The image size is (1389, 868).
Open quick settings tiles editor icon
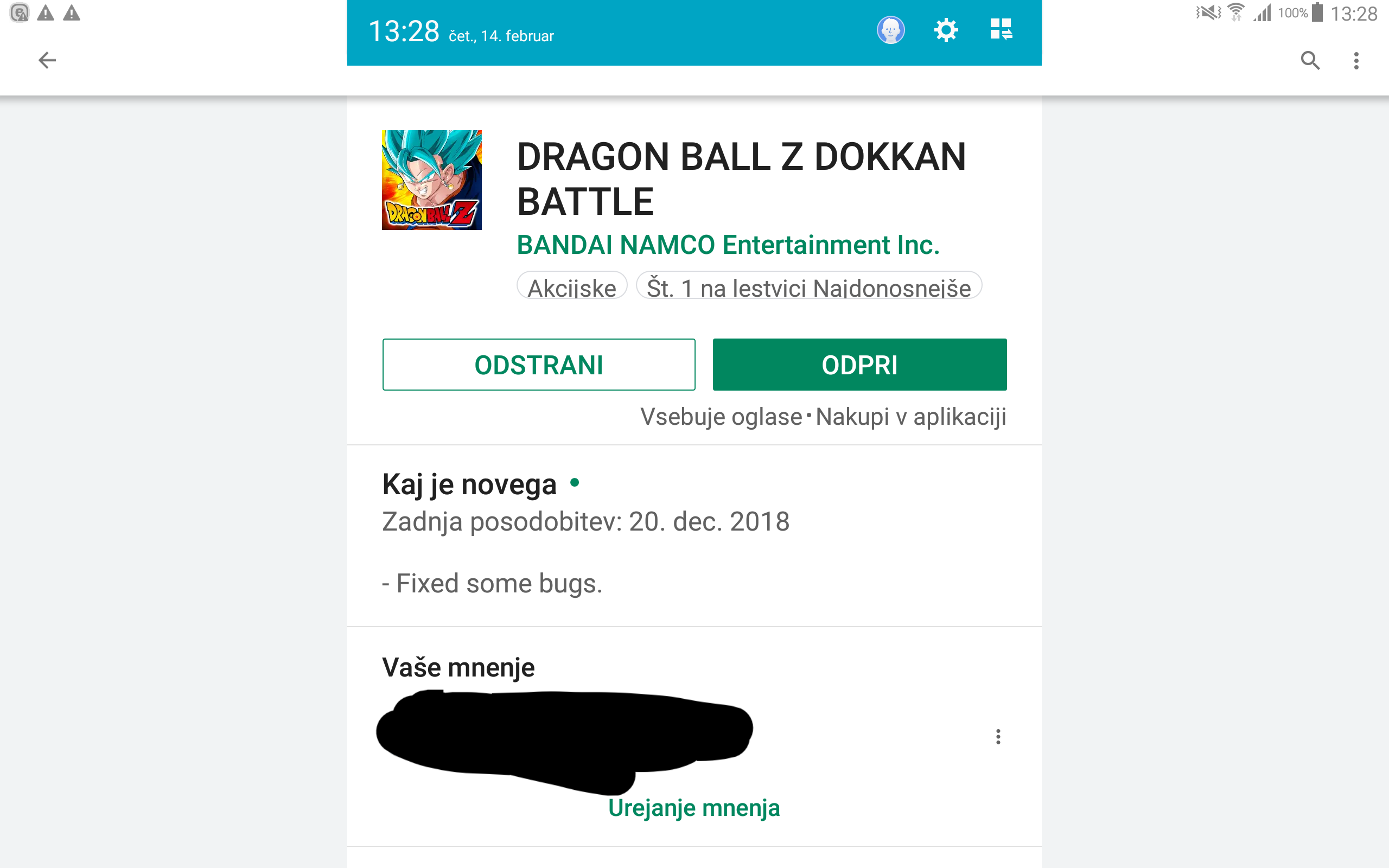click(x=1001, y=30)
